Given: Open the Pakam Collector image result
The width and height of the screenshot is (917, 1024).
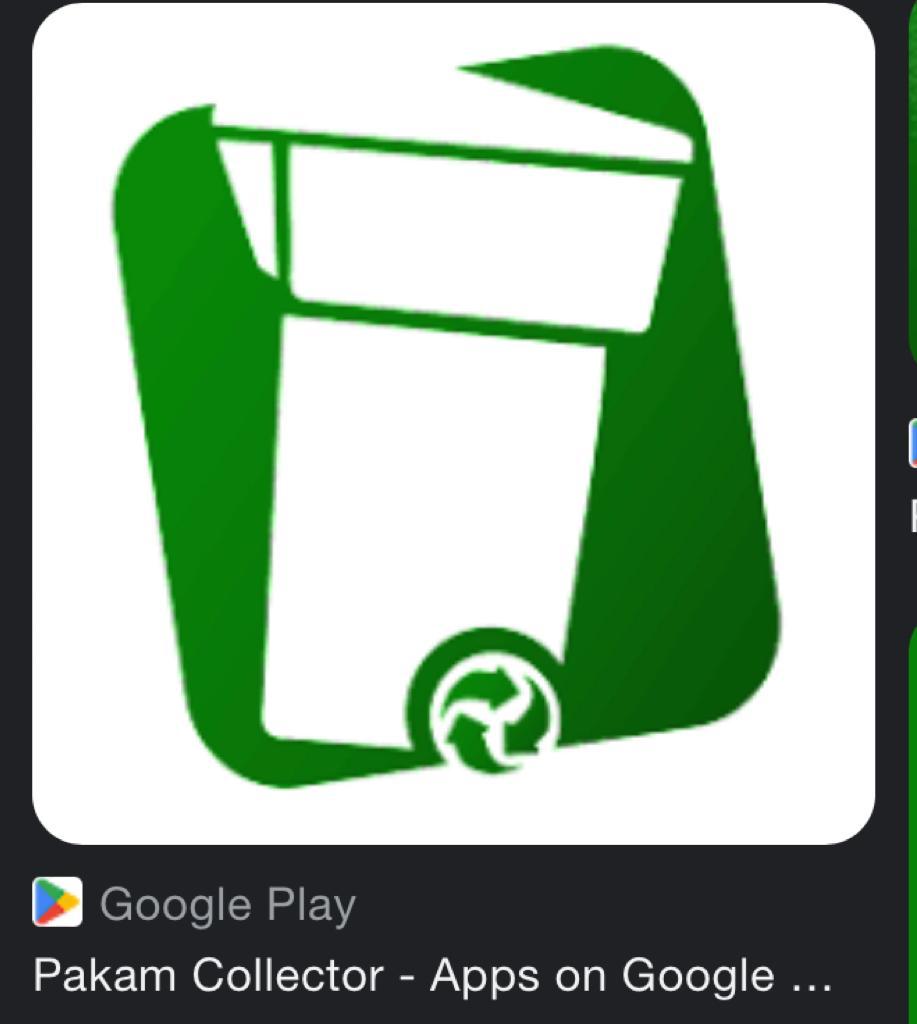Looking at the screenshot, I should point(453,424).
